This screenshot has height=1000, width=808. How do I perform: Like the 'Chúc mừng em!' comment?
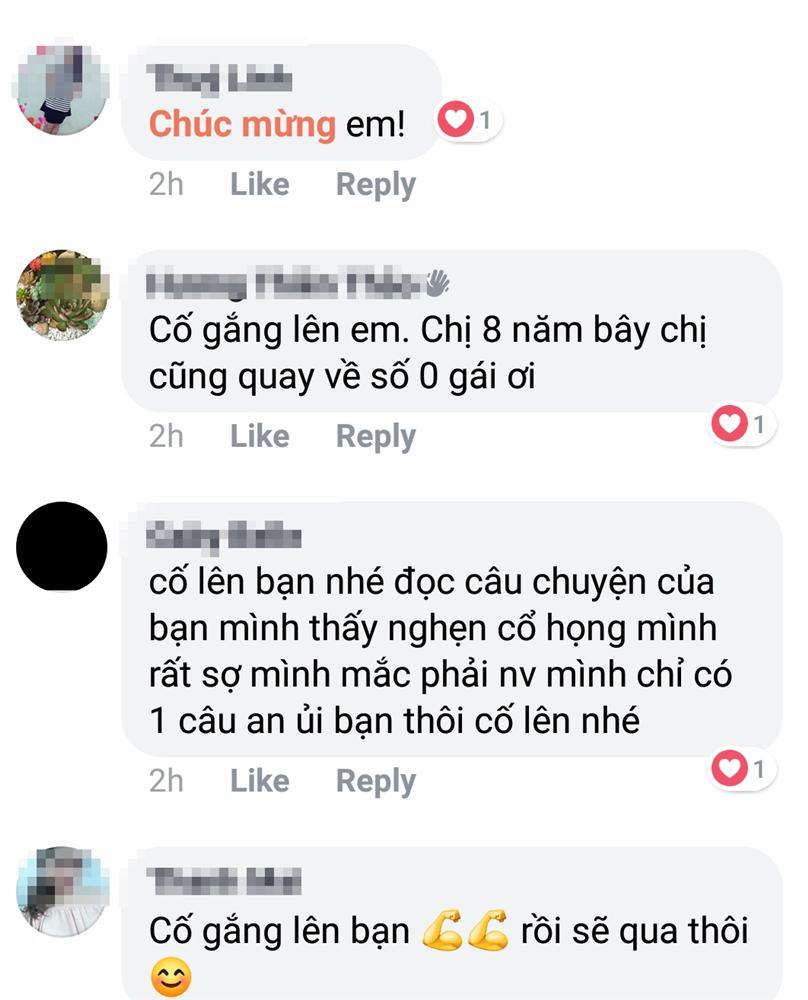click(x=259, y=185)
